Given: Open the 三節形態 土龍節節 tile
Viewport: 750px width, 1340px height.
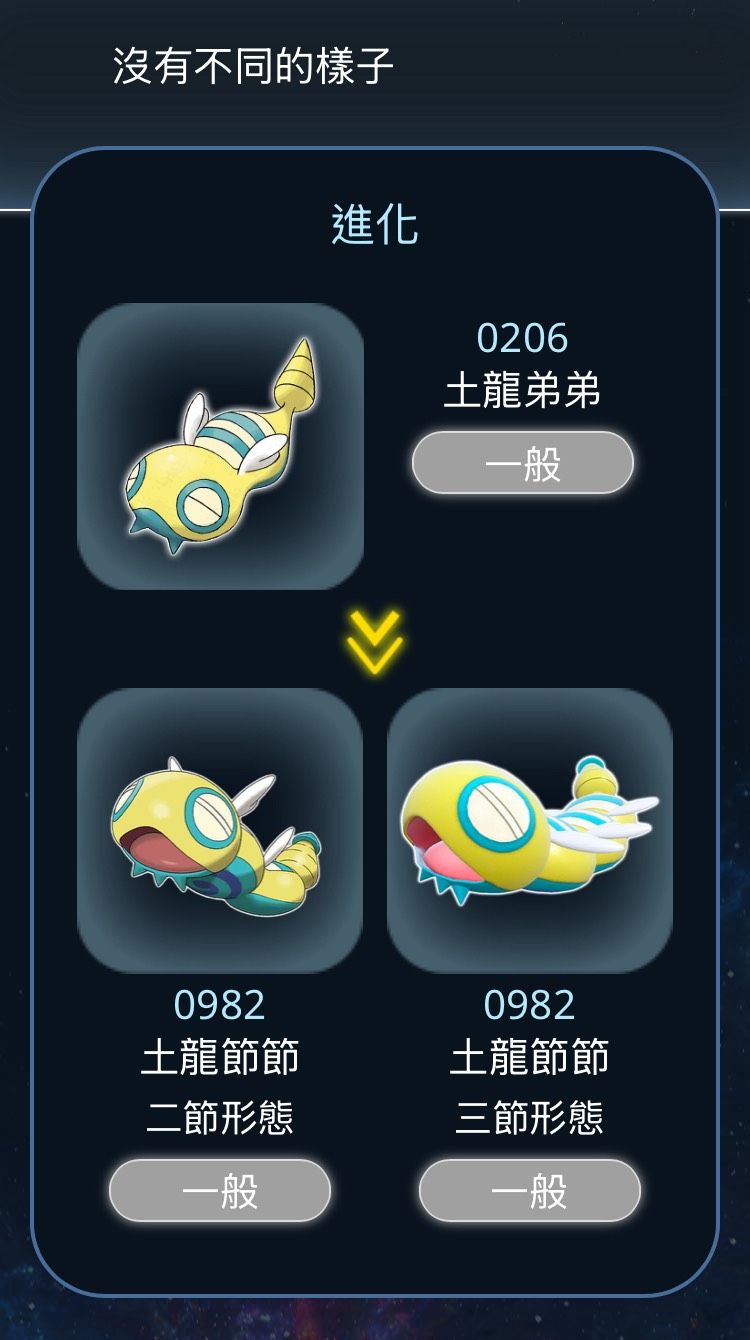Looking at the screenshot, I should (x=529, y=830).
